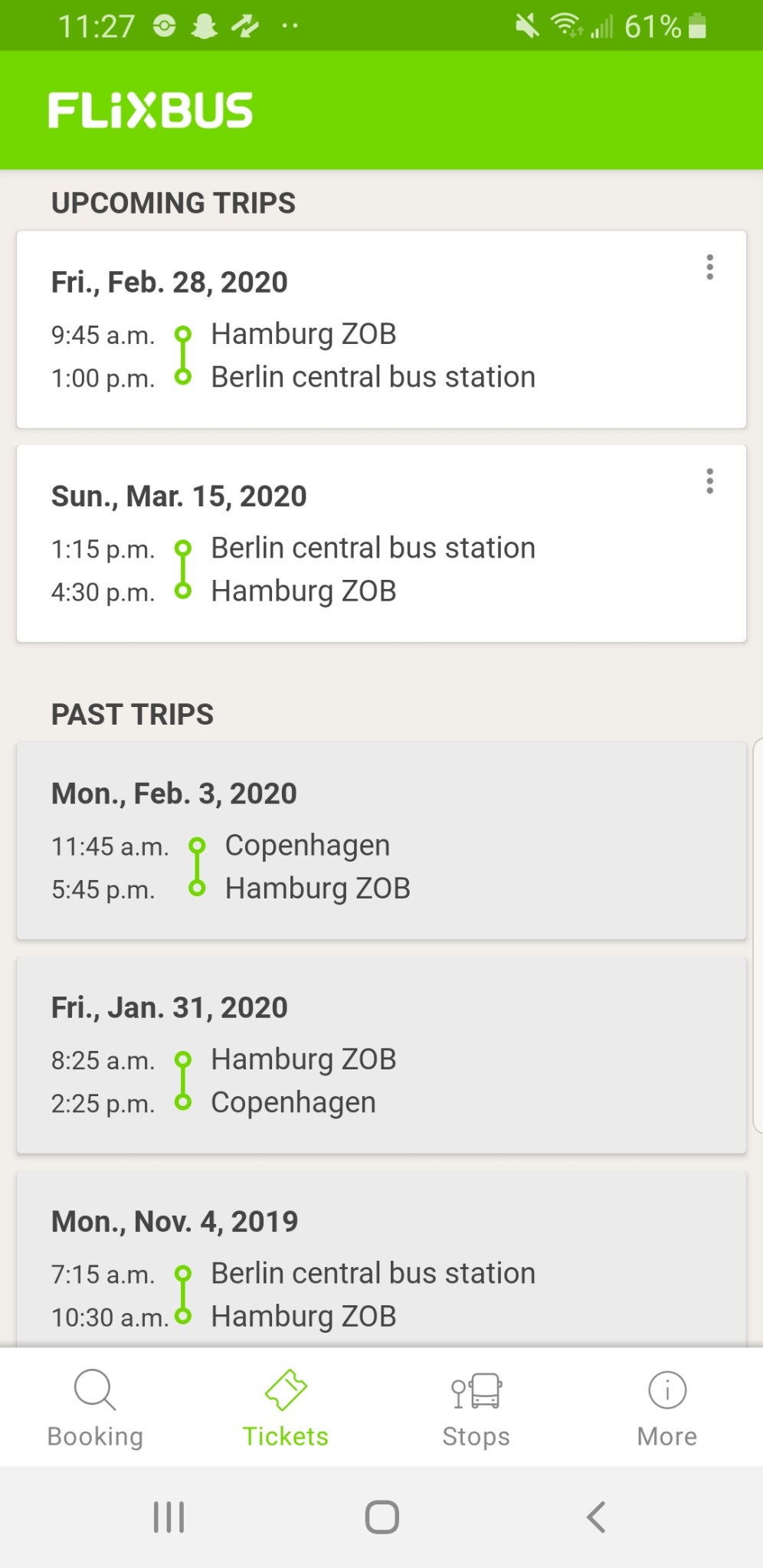The height and width of the screenshot is (1568, 763).
Task: Click the FlixBus logo in the header
Action: coord(150,108)
